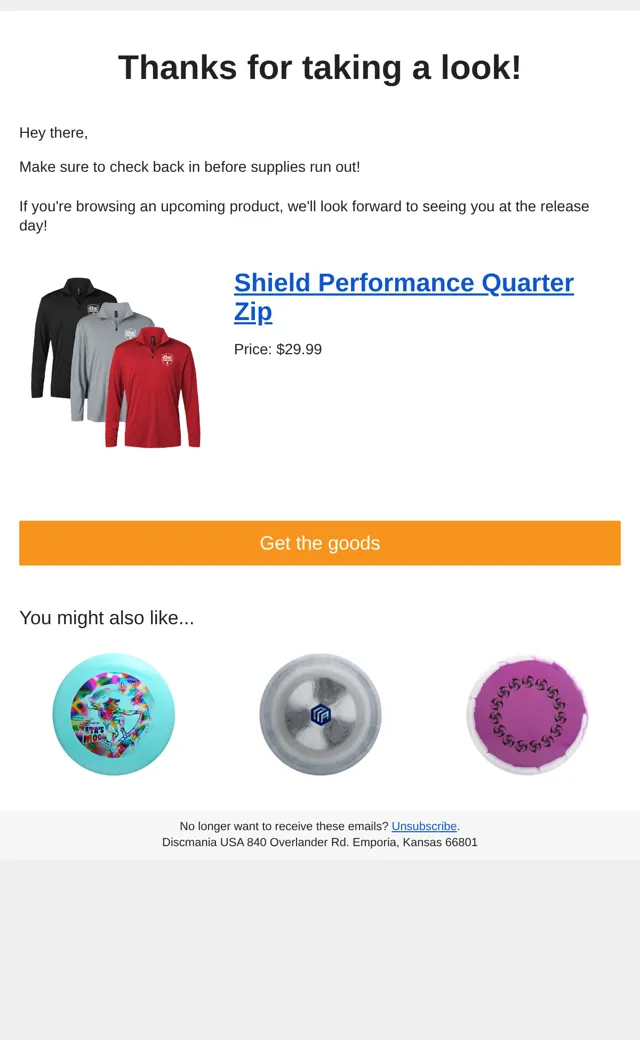Tap the Get the goods button
The width and height of the screenshot is (640, 1040).
pos(320,543)
